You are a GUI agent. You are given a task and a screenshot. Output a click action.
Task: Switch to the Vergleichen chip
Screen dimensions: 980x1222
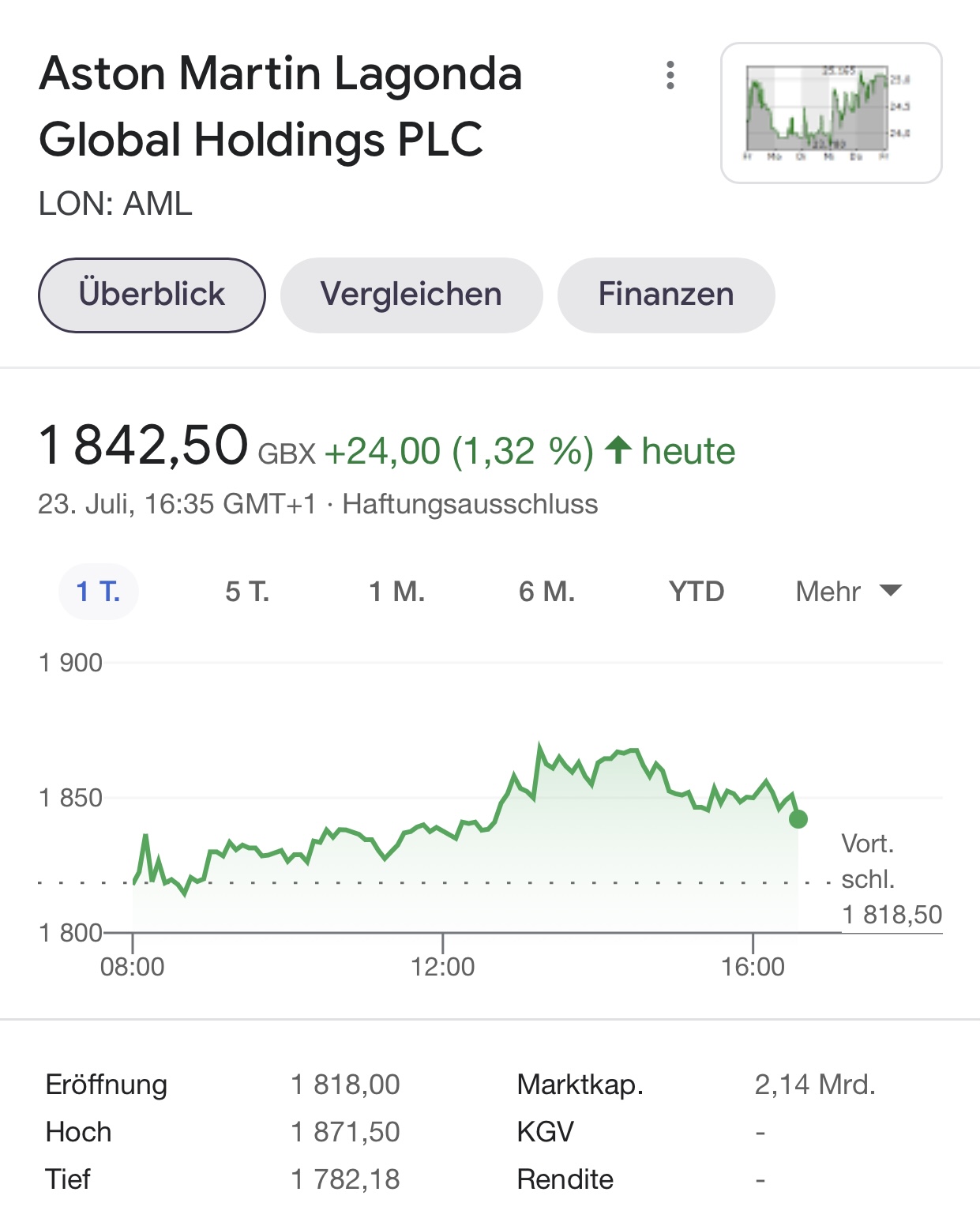(411, 295)
